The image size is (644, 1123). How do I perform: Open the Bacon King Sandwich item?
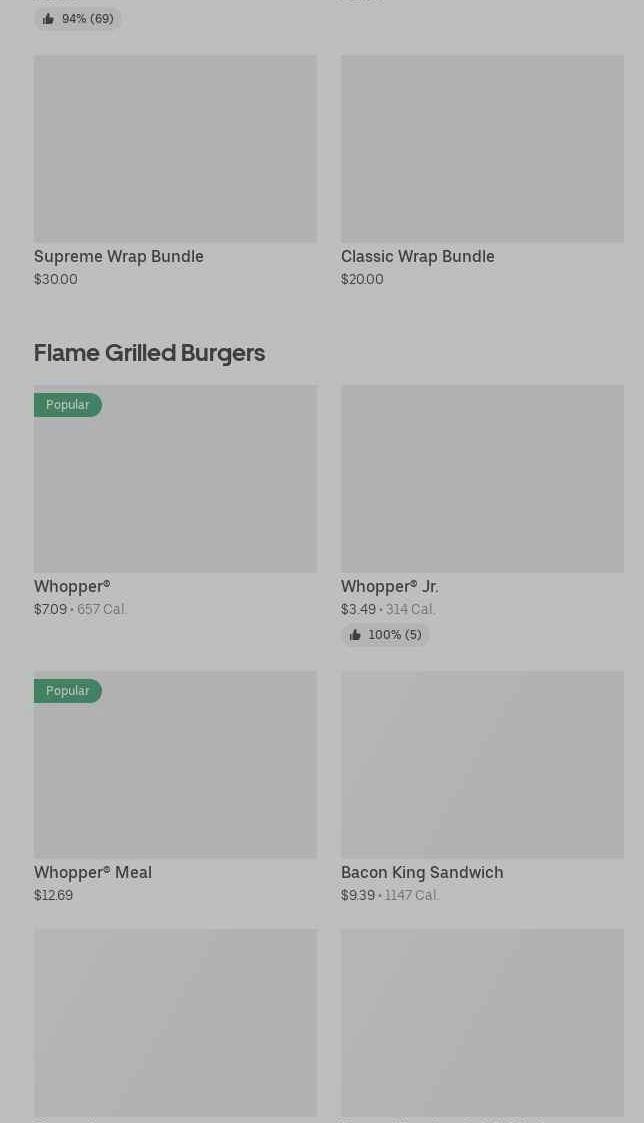[x=482, y=787]
